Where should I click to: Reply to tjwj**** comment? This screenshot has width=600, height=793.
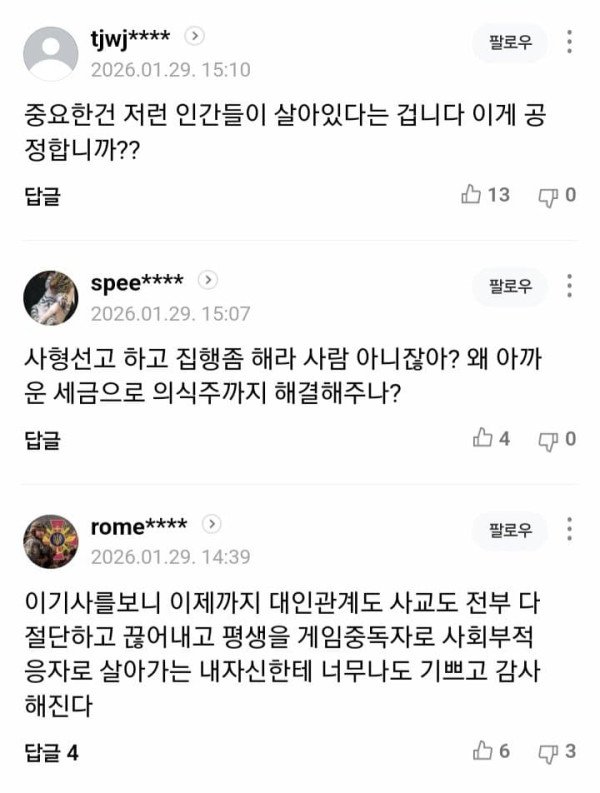point(42,195)
